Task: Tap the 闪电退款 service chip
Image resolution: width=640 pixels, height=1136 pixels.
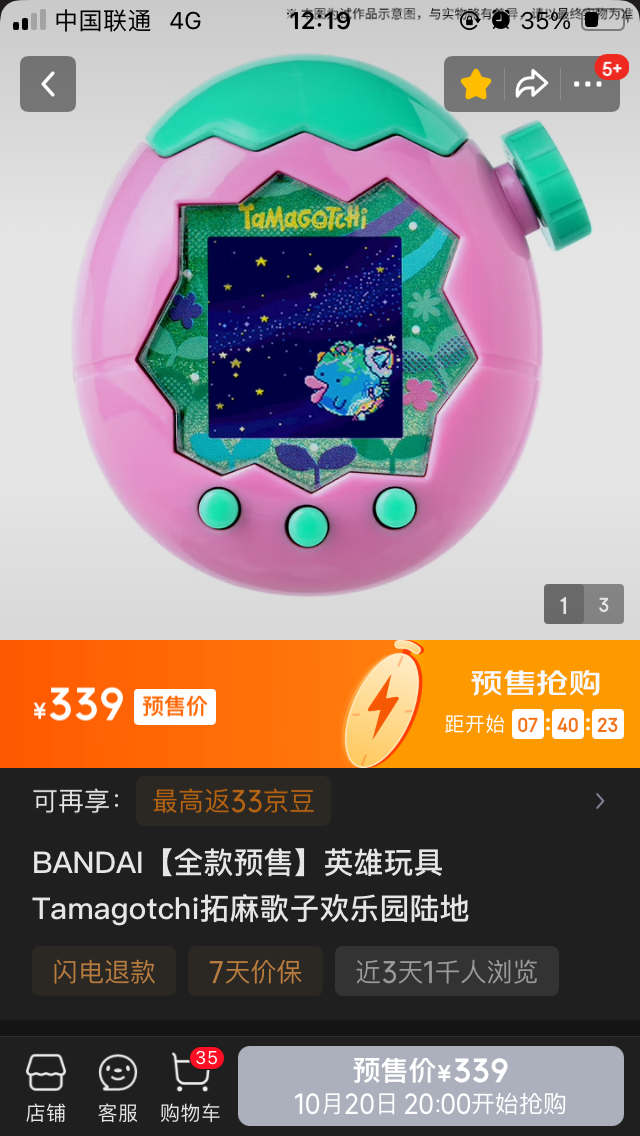Action: tap(104, 971)
